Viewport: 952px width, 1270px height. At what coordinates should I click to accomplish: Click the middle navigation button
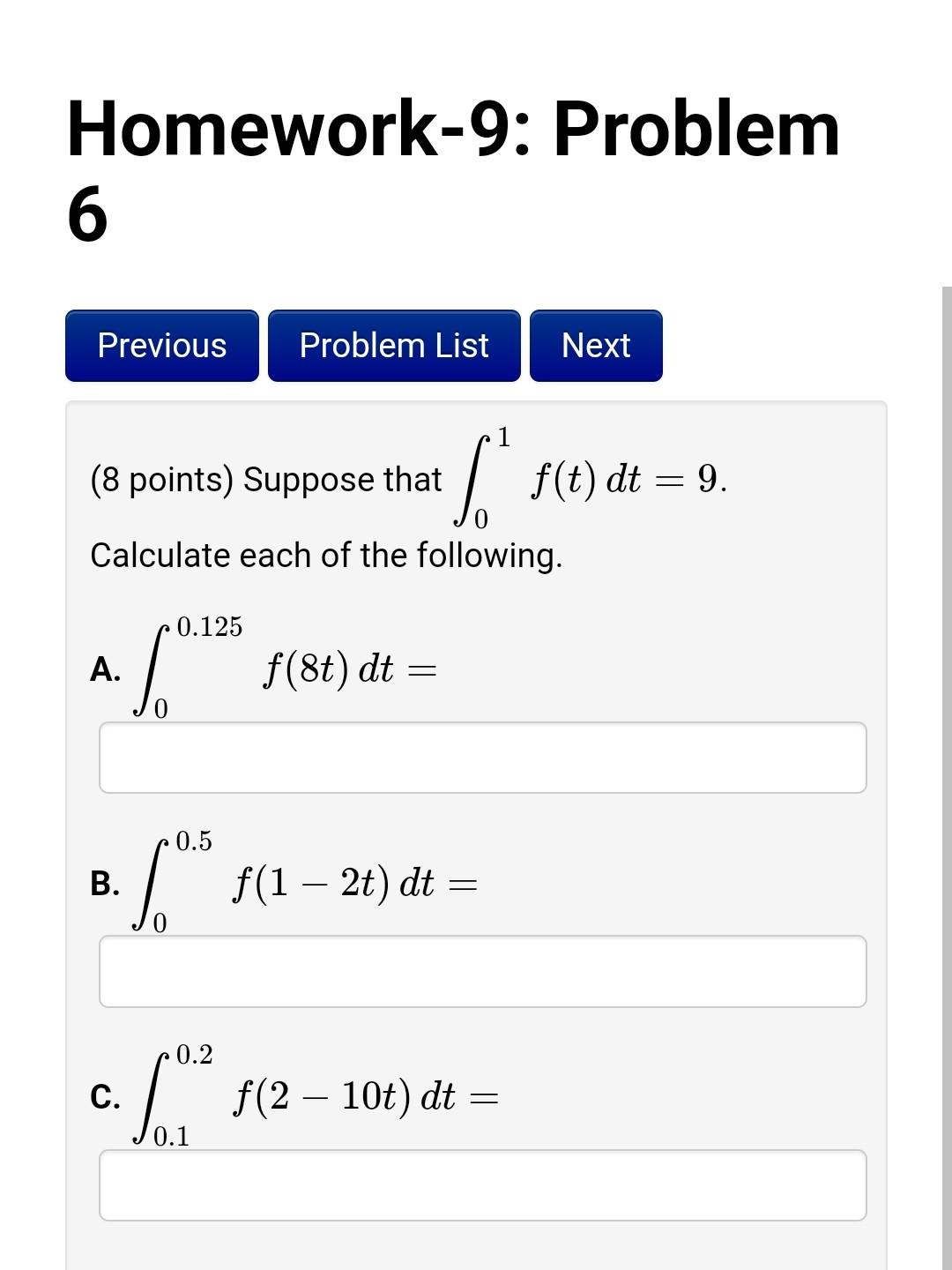tap(393, 345)
